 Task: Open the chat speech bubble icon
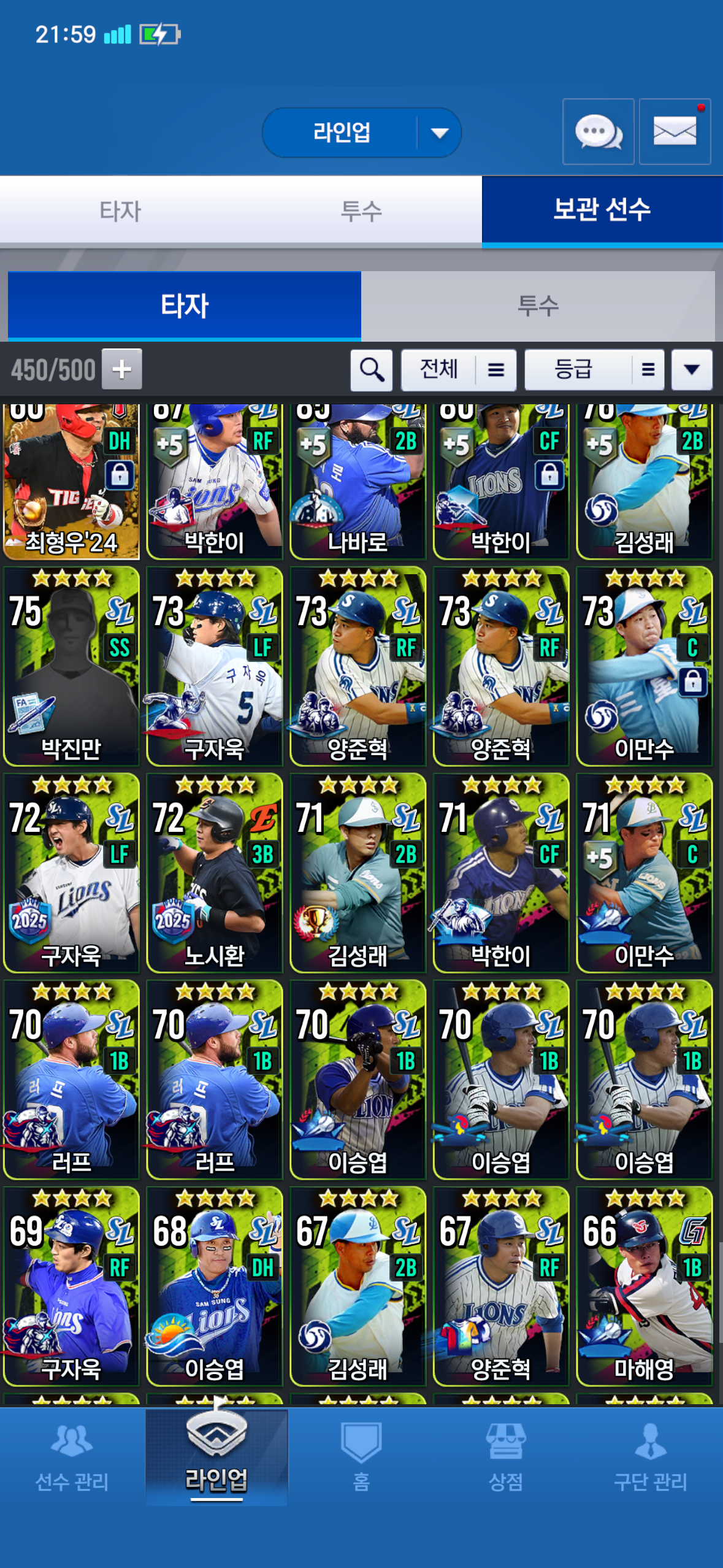click(598, 131)
